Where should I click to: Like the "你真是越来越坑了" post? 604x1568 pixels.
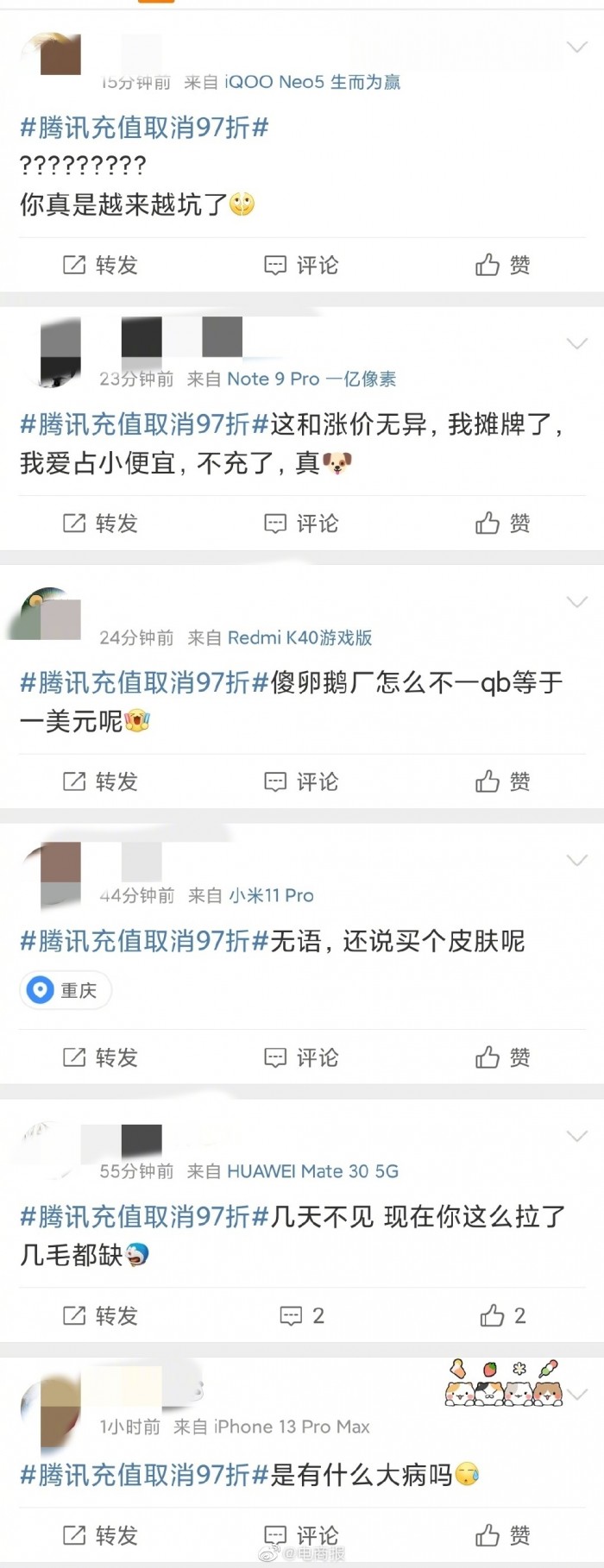tap(502, 265)
